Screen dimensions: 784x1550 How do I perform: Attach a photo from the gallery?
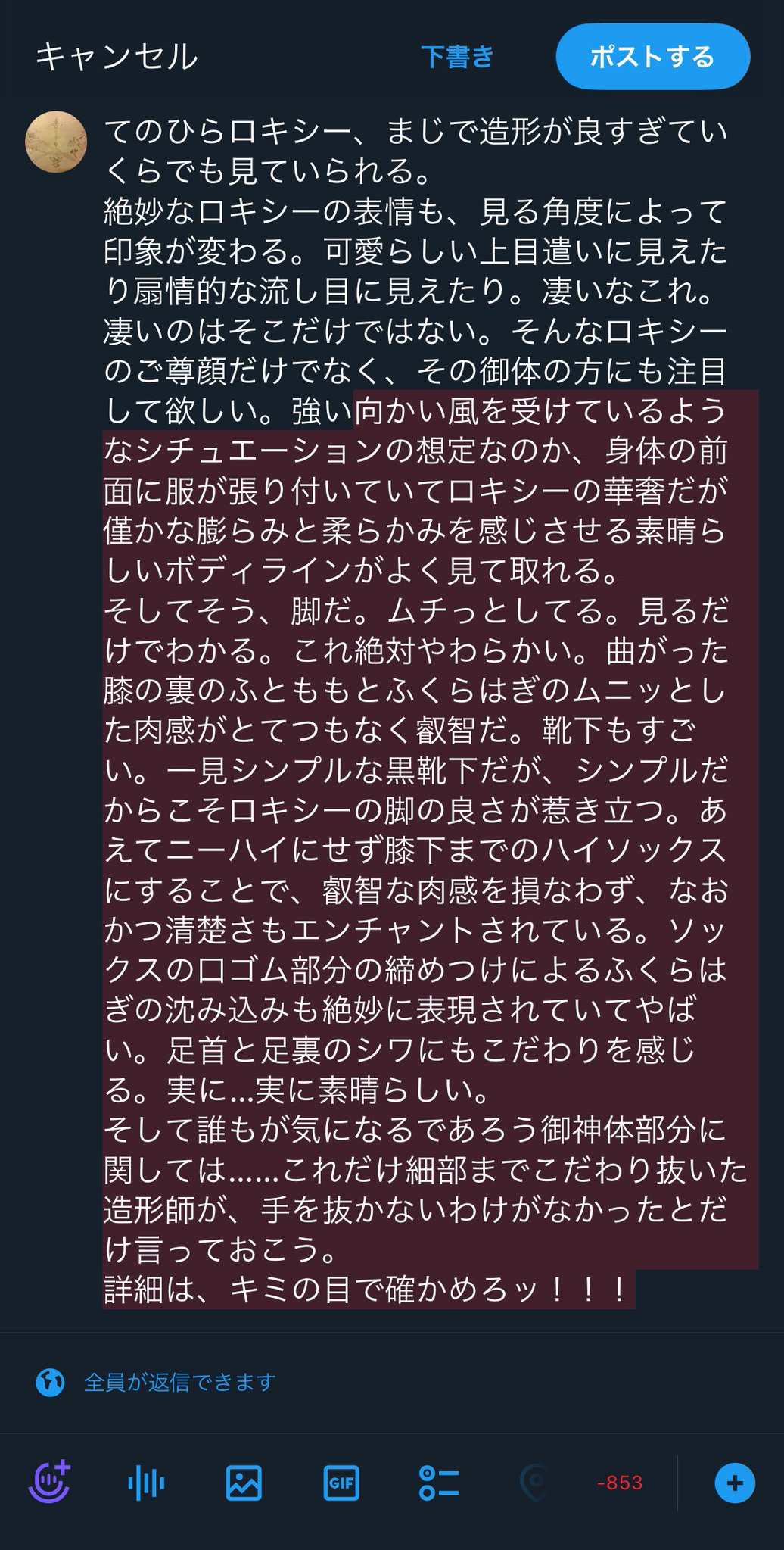pyautogui.click(x=244, y=1482)
